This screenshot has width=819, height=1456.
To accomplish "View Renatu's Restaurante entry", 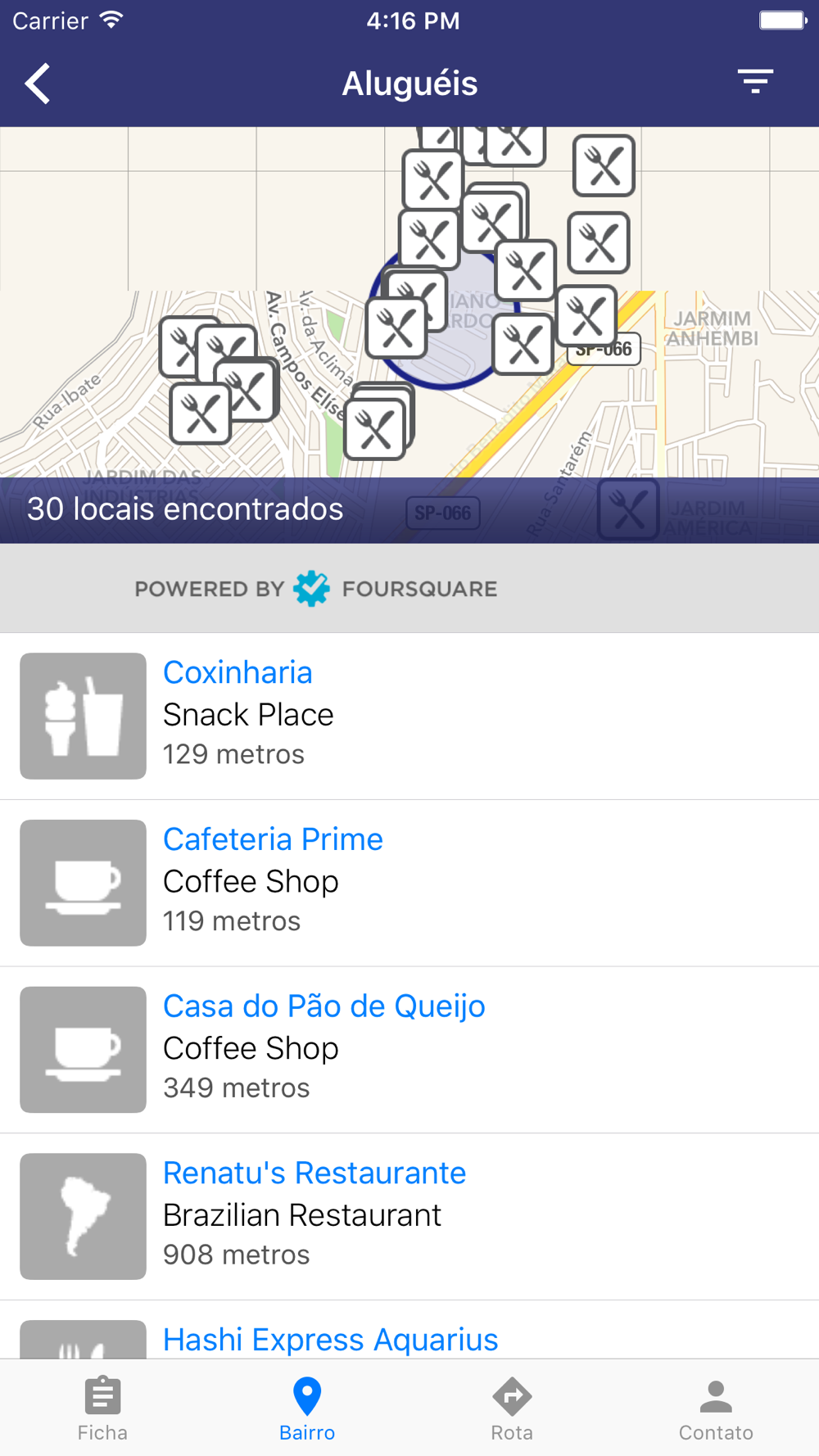I will [409, 1217].
